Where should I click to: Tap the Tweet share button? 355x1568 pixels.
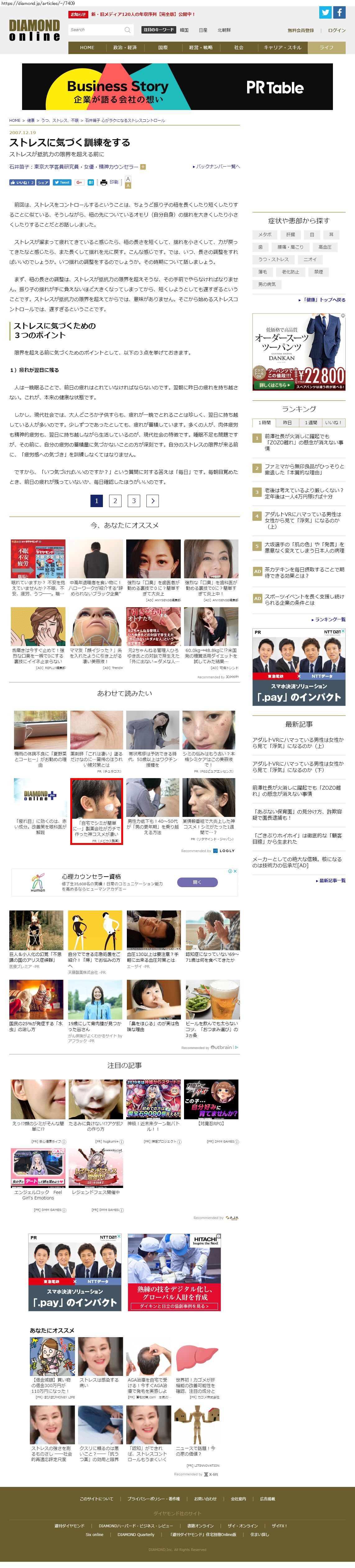62,183
